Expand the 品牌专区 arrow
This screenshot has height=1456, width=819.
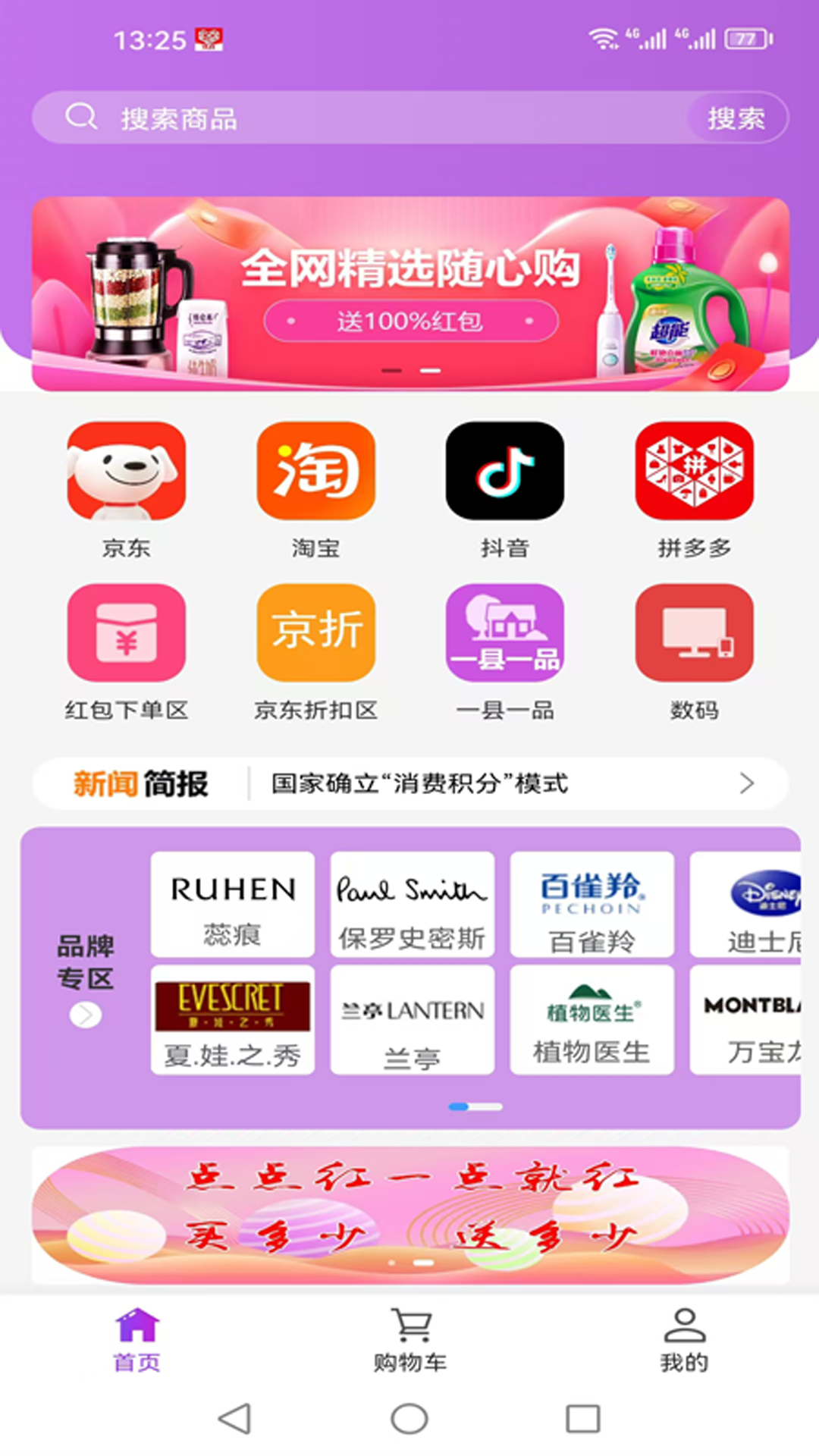[x=86, y=1015]
